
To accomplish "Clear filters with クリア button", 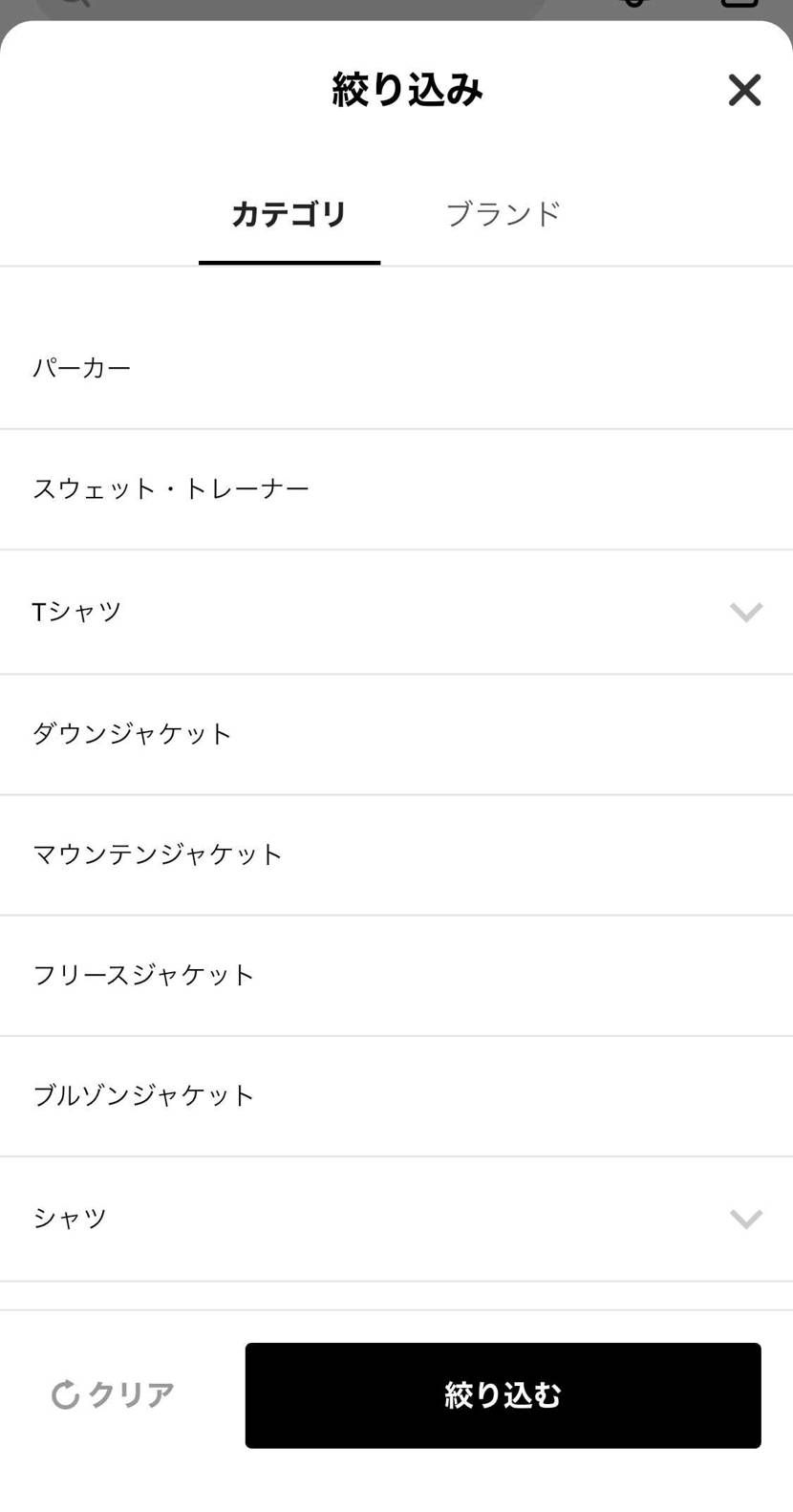I will coord(113,1395).
